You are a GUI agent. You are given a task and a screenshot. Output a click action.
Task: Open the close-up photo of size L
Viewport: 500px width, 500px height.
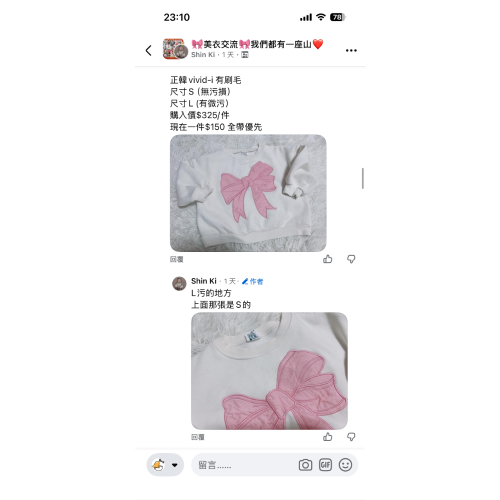tap(269, 371)
